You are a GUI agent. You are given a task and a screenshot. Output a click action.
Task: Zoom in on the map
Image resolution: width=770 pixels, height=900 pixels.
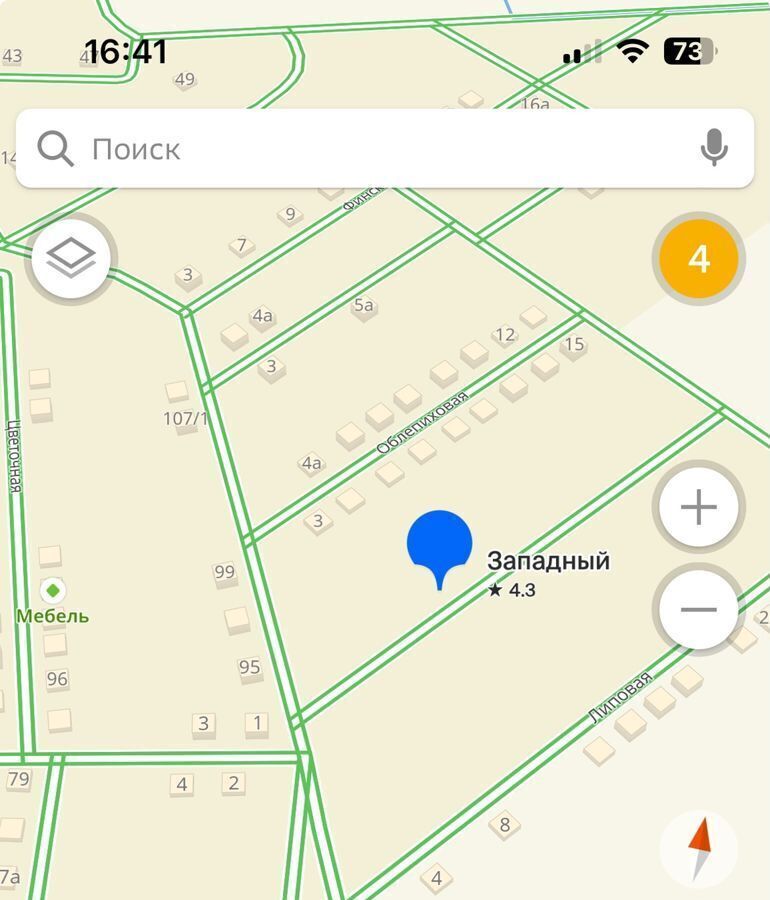(698, 507)
